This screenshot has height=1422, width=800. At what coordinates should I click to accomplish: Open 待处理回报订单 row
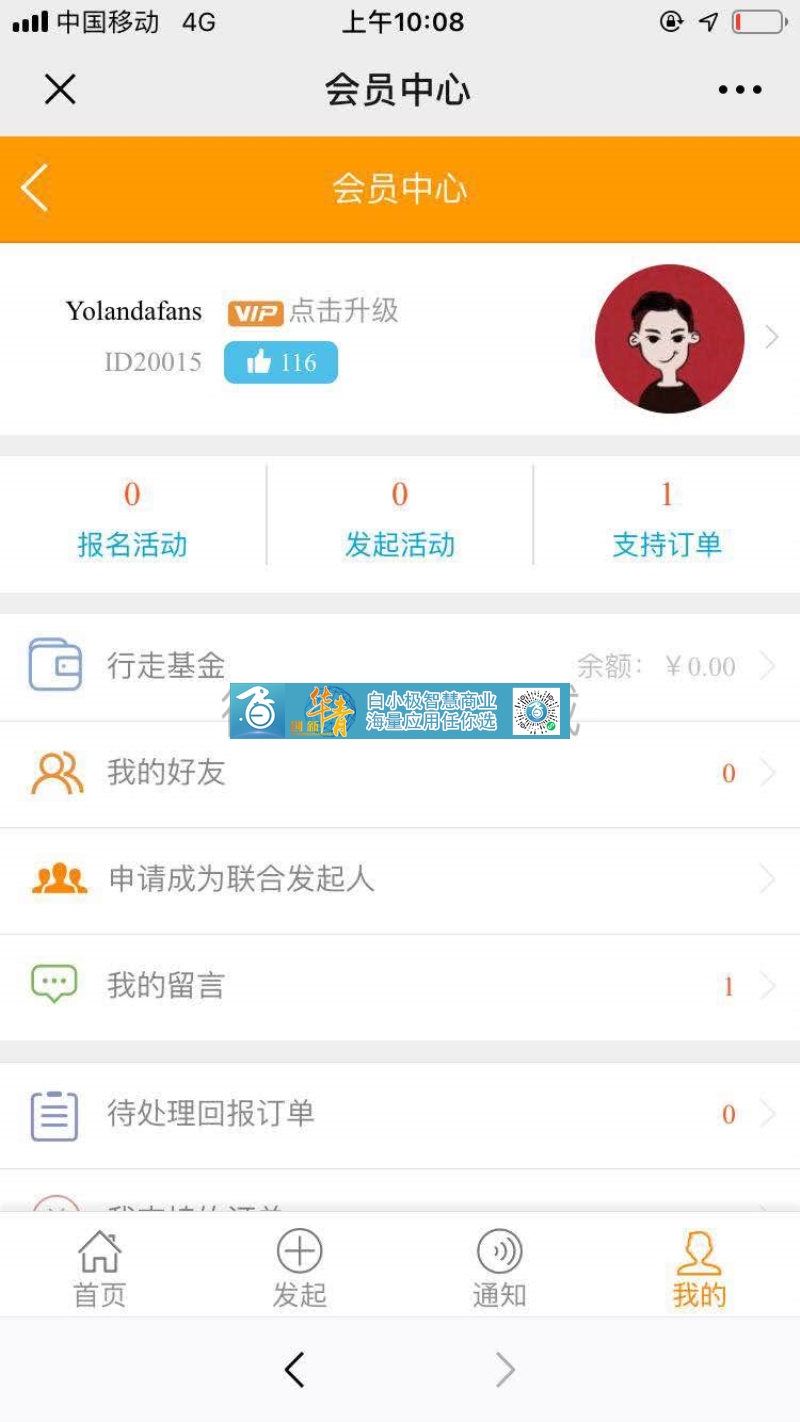400,1114
